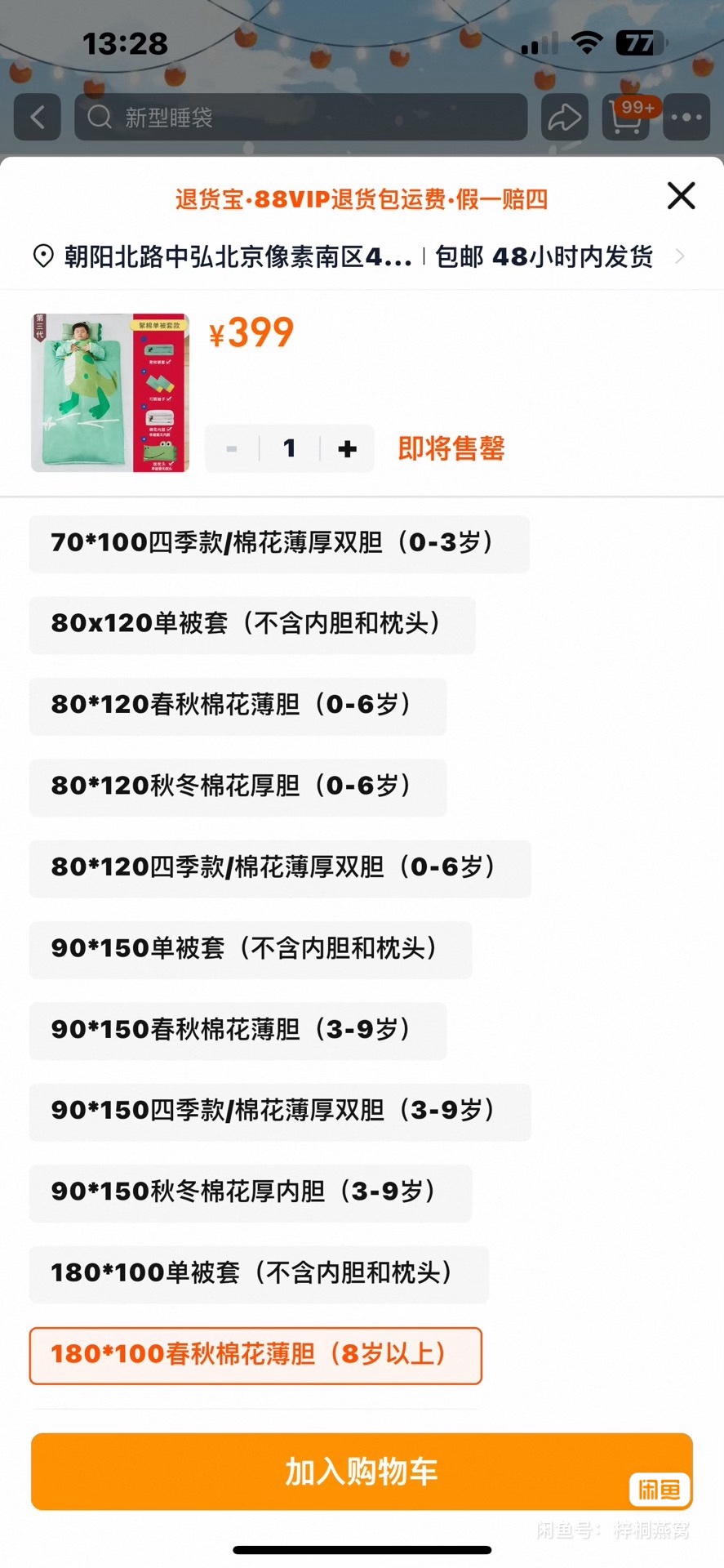Pick 90*150四季款 棉花薄厚双胆 (3-9岁)
Image resolution: width=724 pixels, height=1568 pixels.
tap(279, 1111)
